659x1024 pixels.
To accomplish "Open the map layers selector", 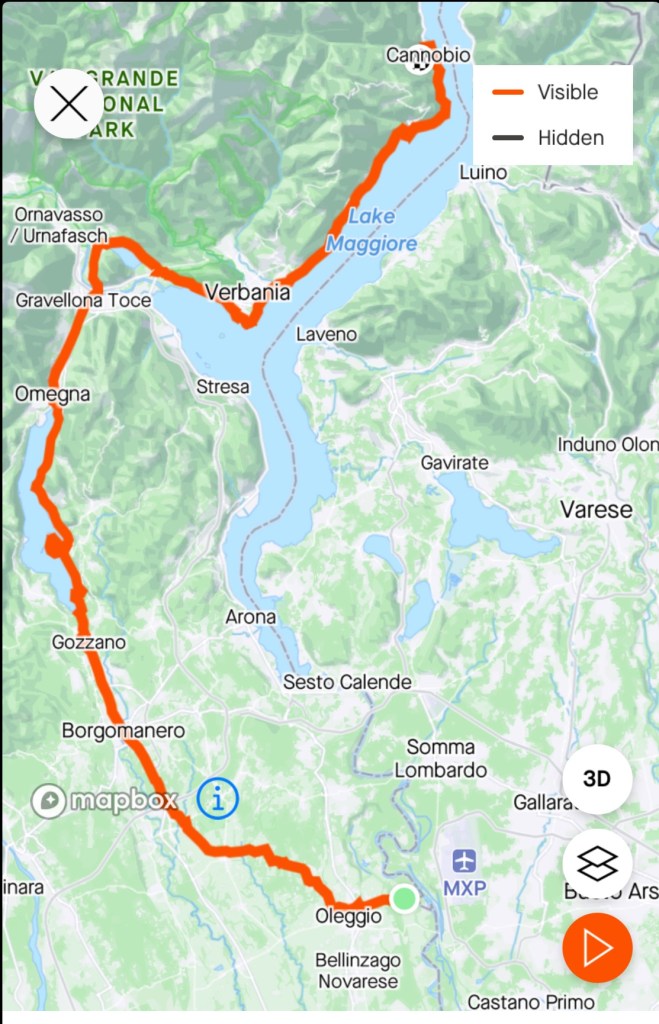I will (x=597, y=863).
